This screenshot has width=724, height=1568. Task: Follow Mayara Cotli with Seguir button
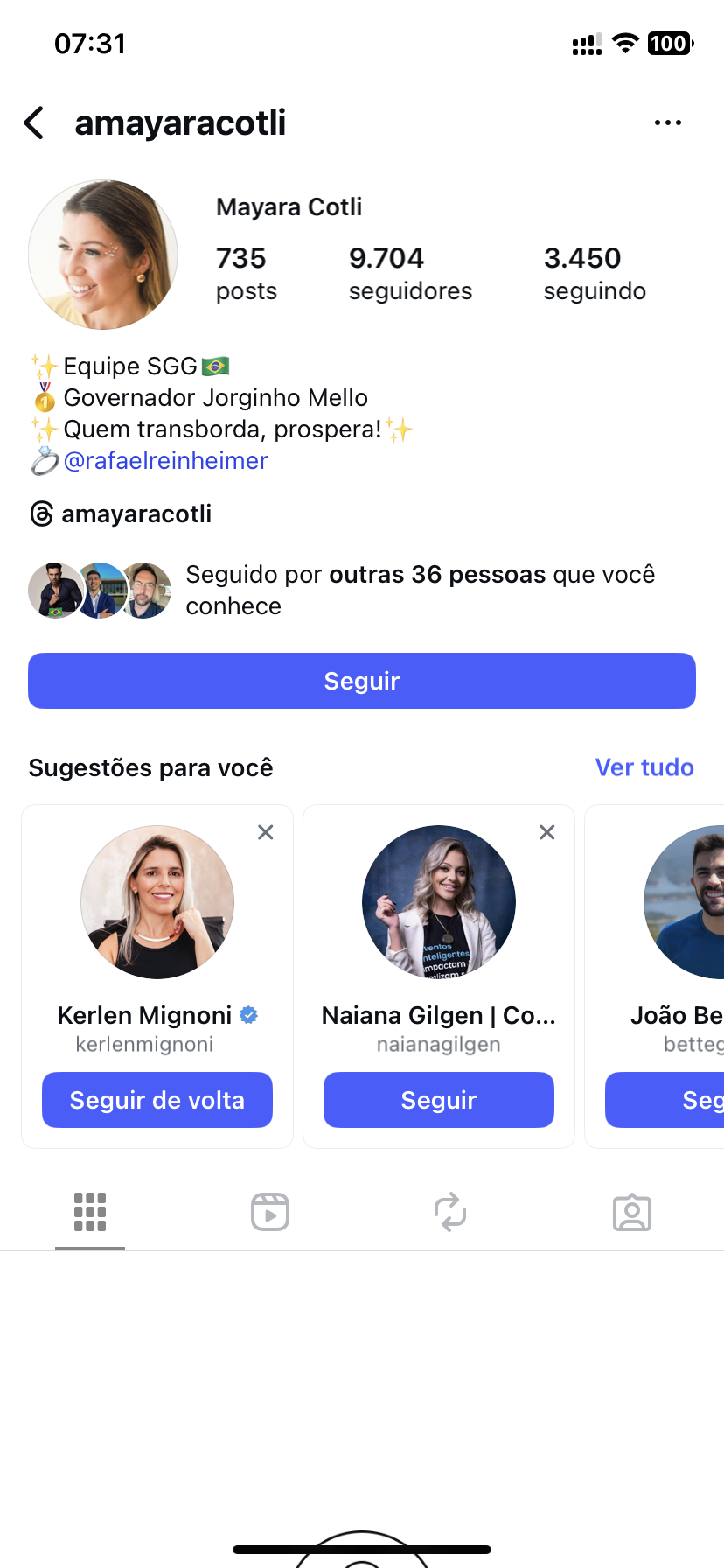coord(362,681)
